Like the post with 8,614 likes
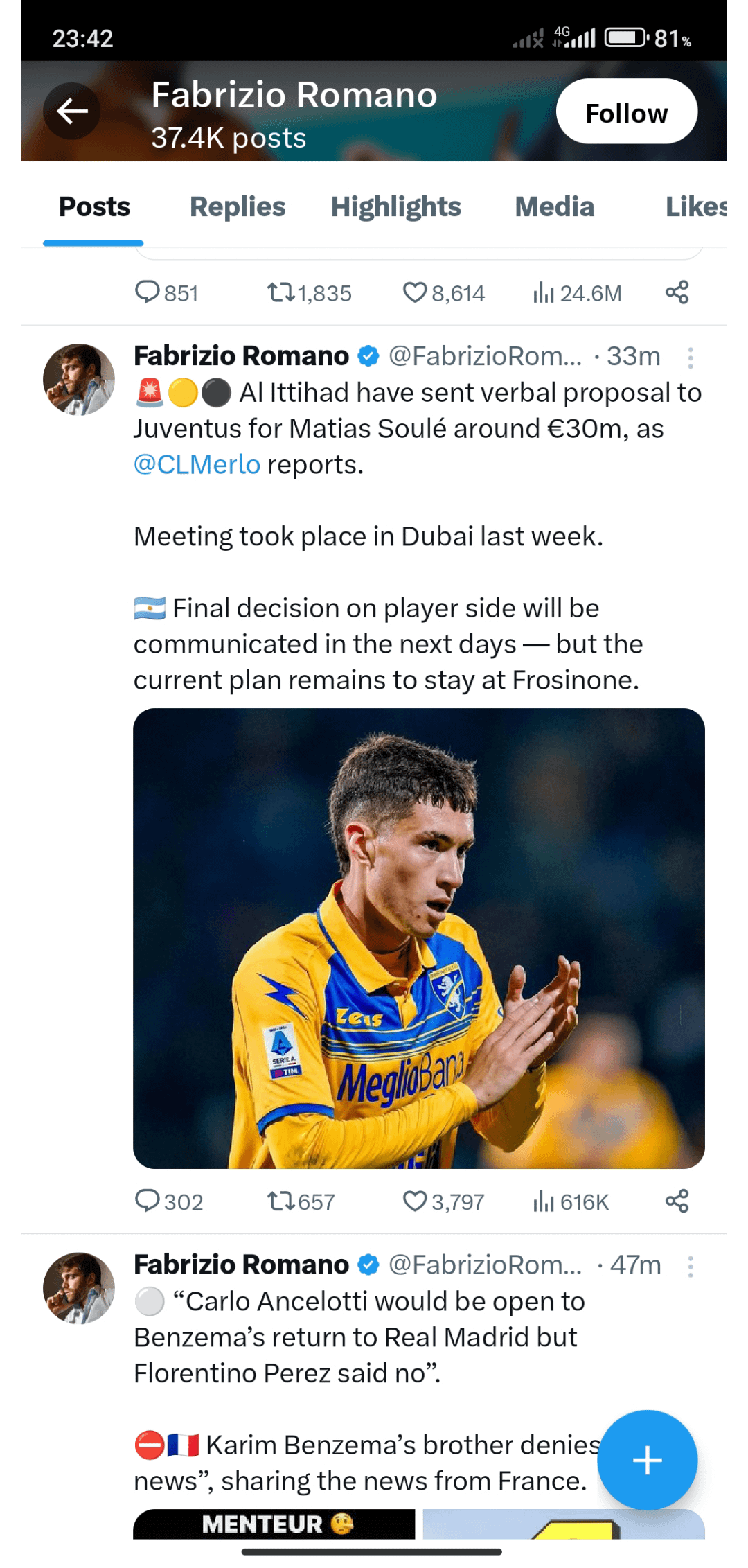This screenshot has height=1568, width=748. (443, 292)
